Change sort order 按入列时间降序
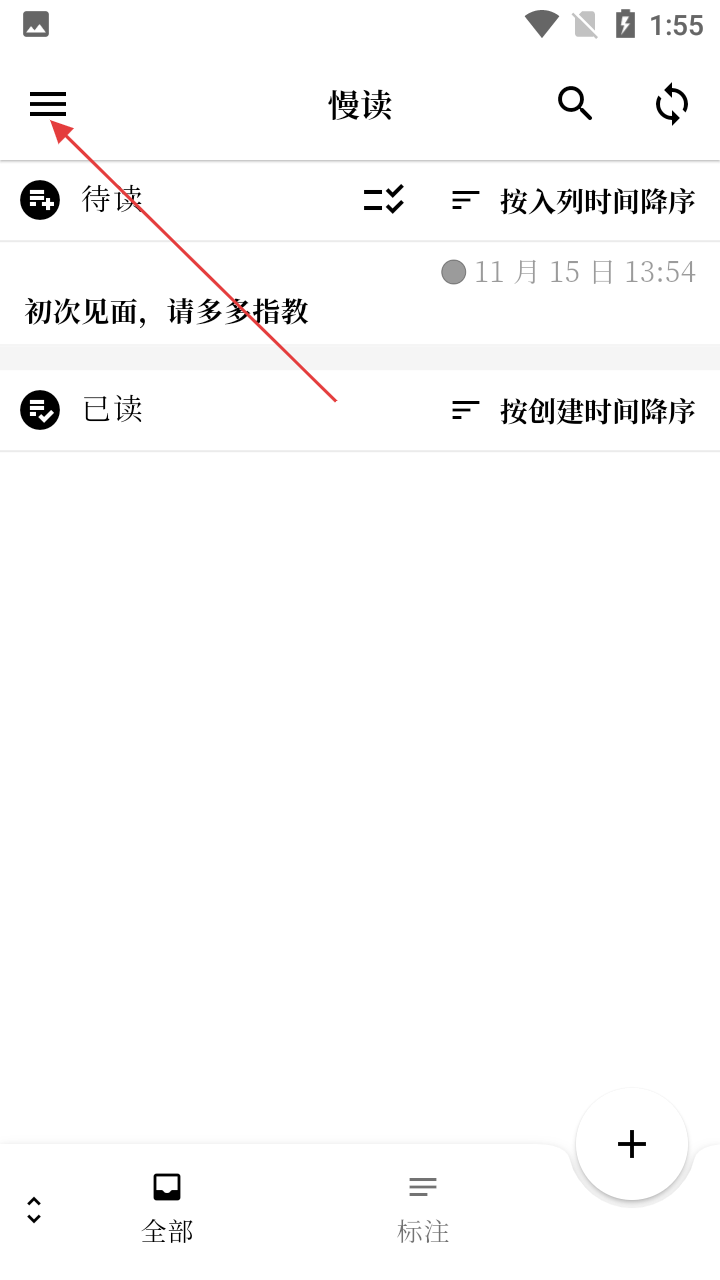720x1280 pixels. [x=573, y=201]
